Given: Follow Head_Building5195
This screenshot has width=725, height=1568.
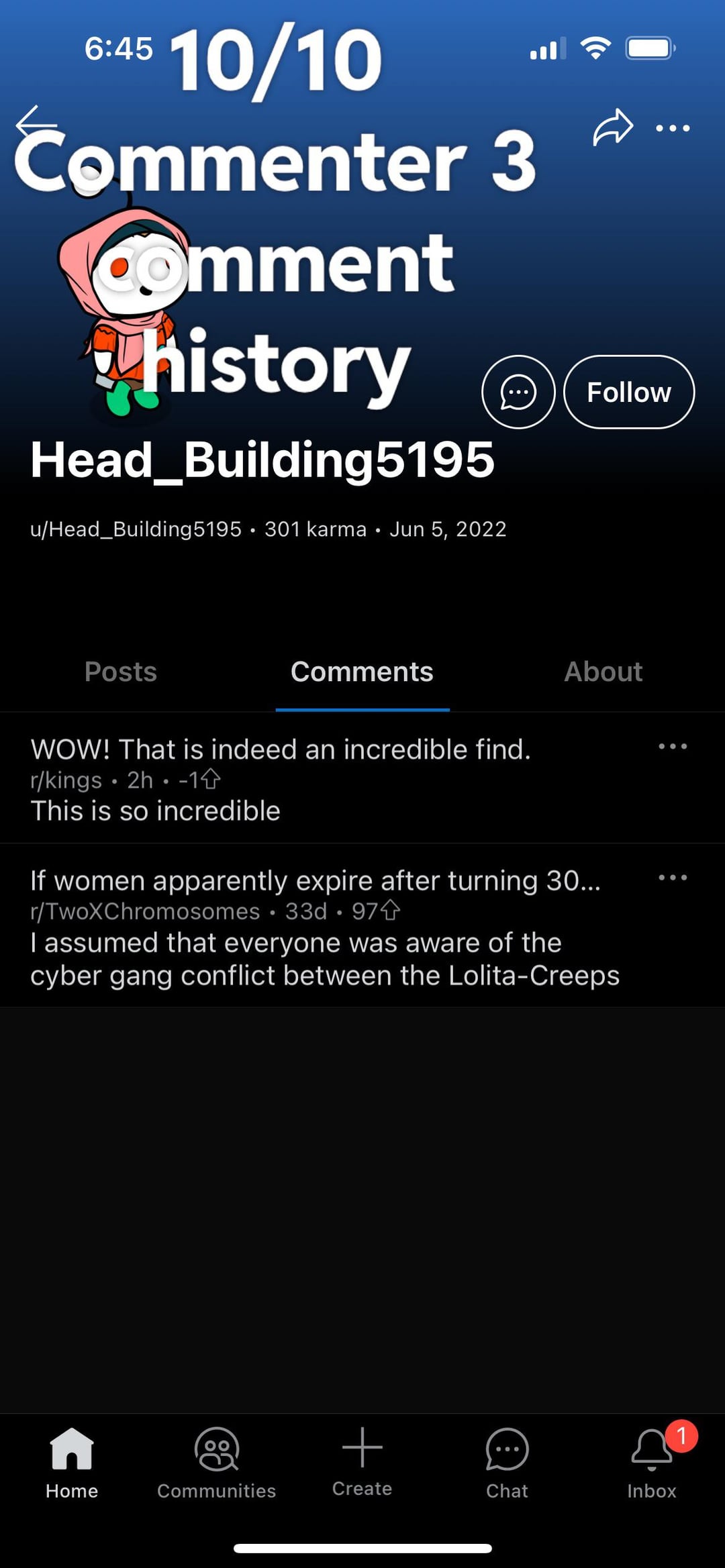Looking at the screenshot, I should pos(629,392).
